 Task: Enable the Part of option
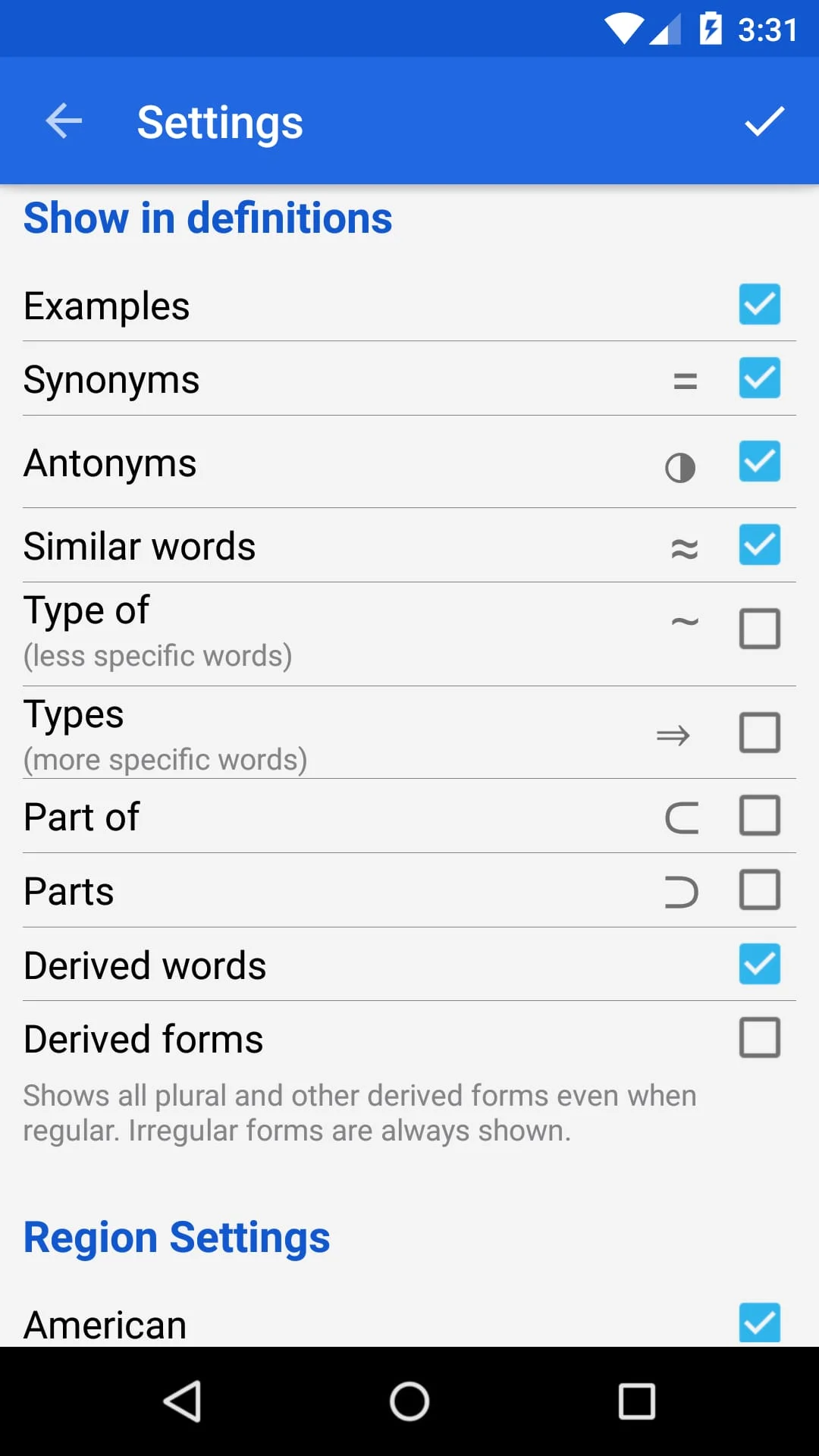(x=759, y=816)
